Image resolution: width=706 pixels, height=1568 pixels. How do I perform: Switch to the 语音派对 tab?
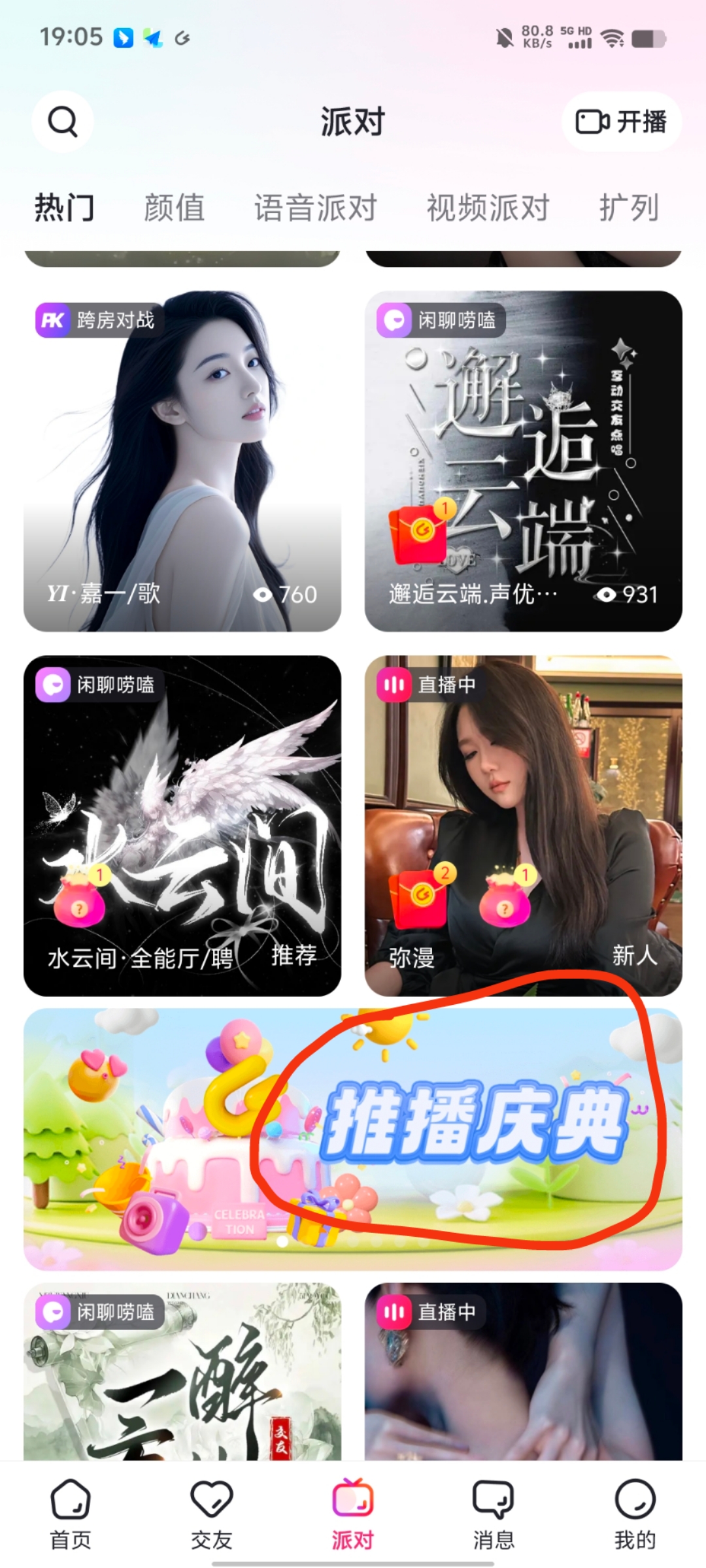coord(316,208)
